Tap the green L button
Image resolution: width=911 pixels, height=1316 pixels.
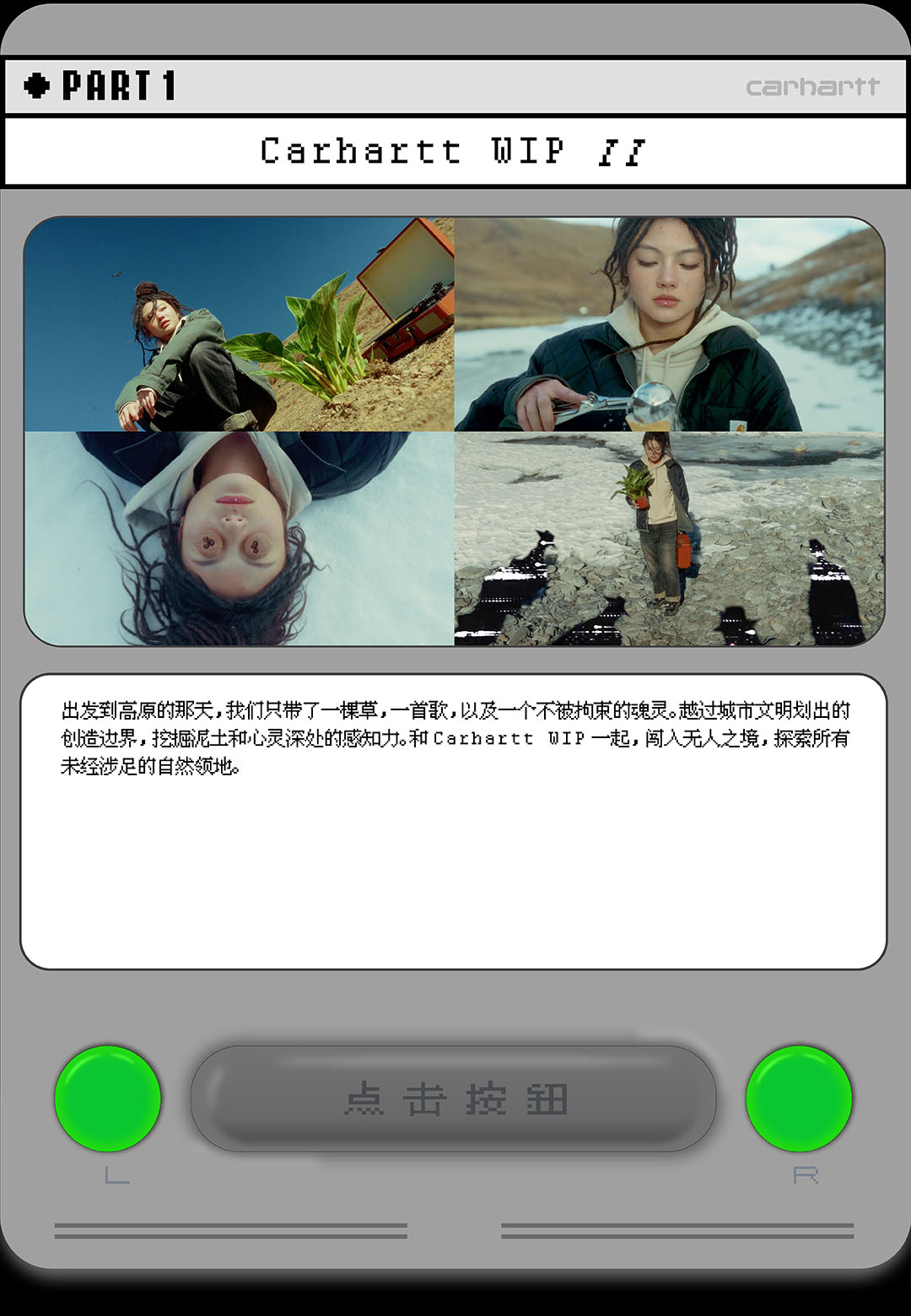click(x=108, y=1098)
